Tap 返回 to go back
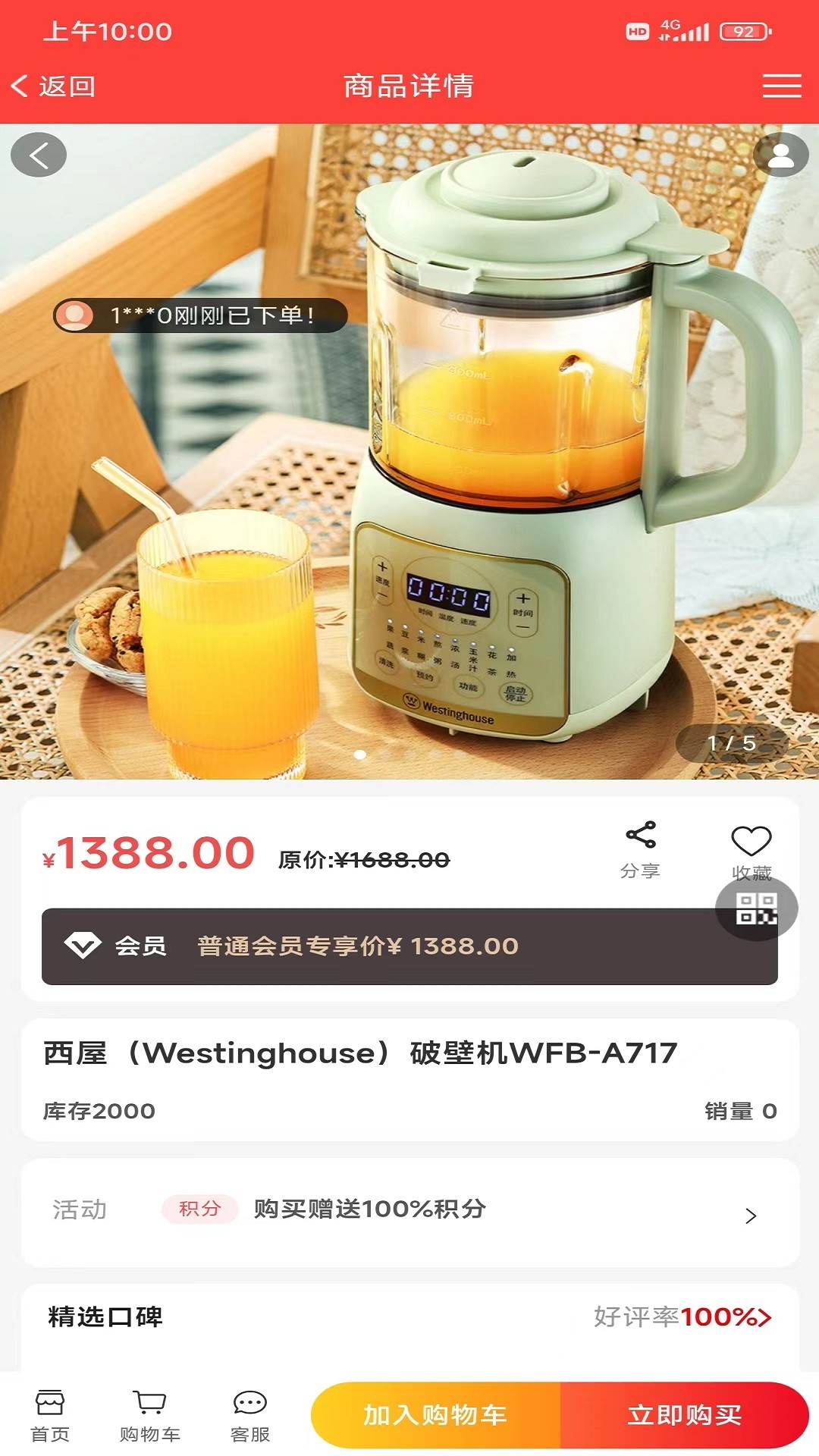Screen dimensions: 819x1456 pyautogui.click(x=53, y=86)
